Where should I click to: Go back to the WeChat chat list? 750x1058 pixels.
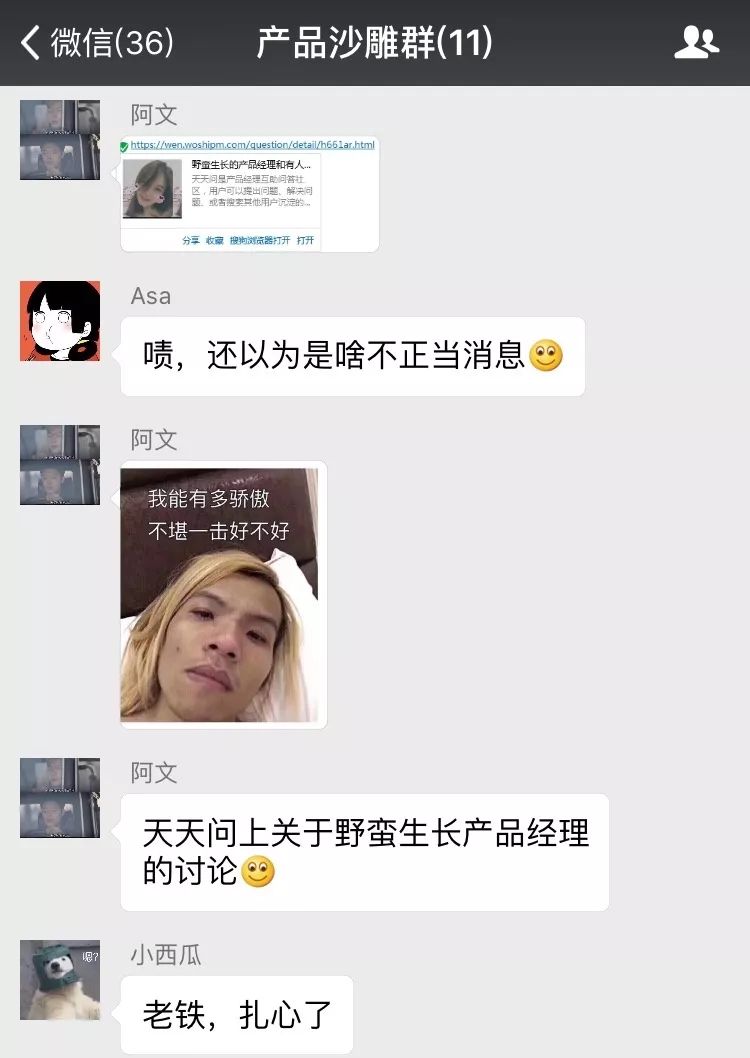pyautogui.click(x=96, y=43)
